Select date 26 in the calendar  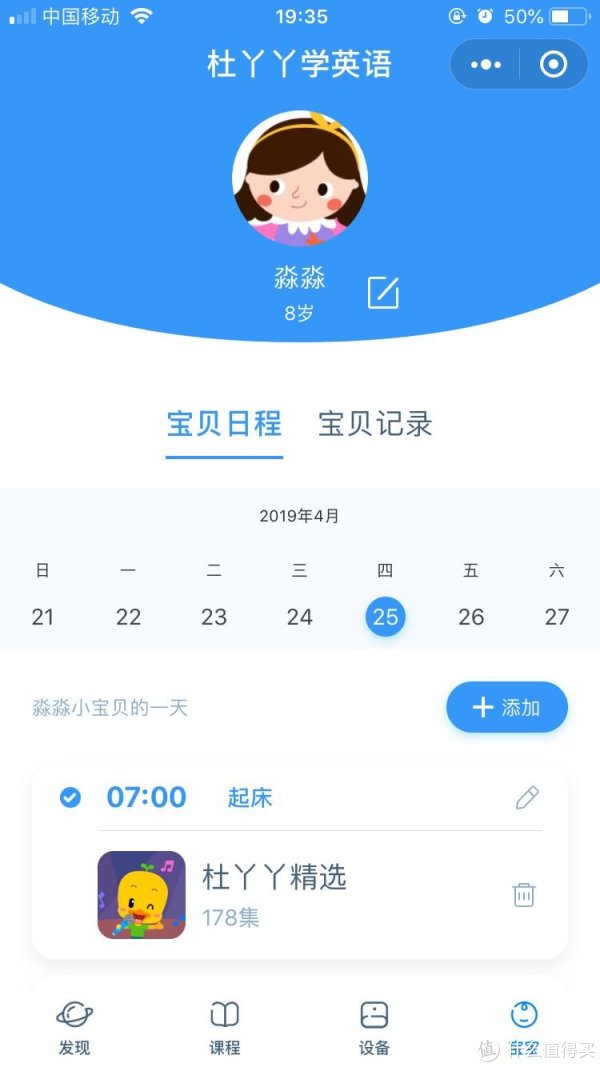coord(471,617)
